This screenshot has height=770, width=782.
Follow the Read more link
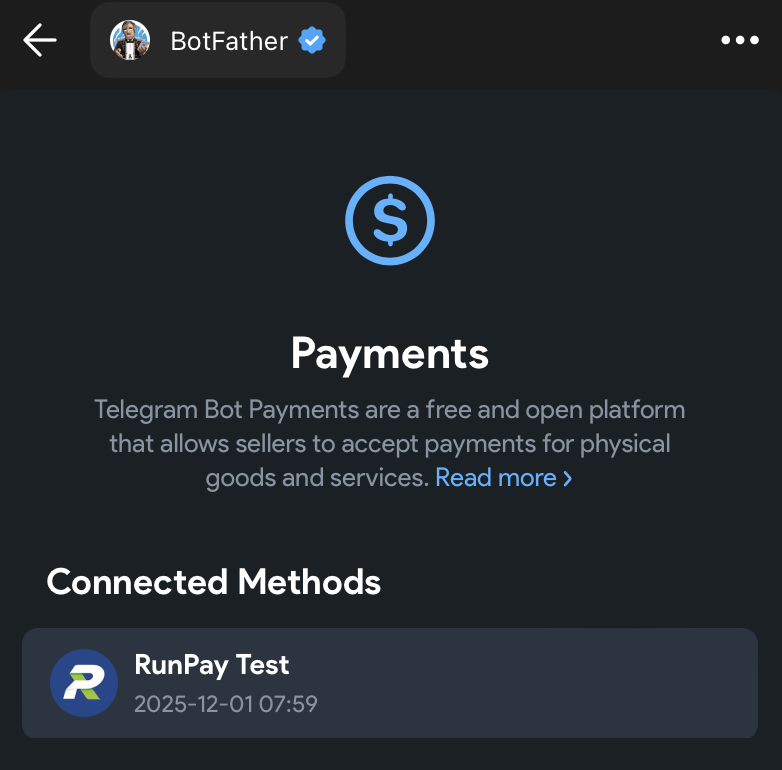point(504,478)
